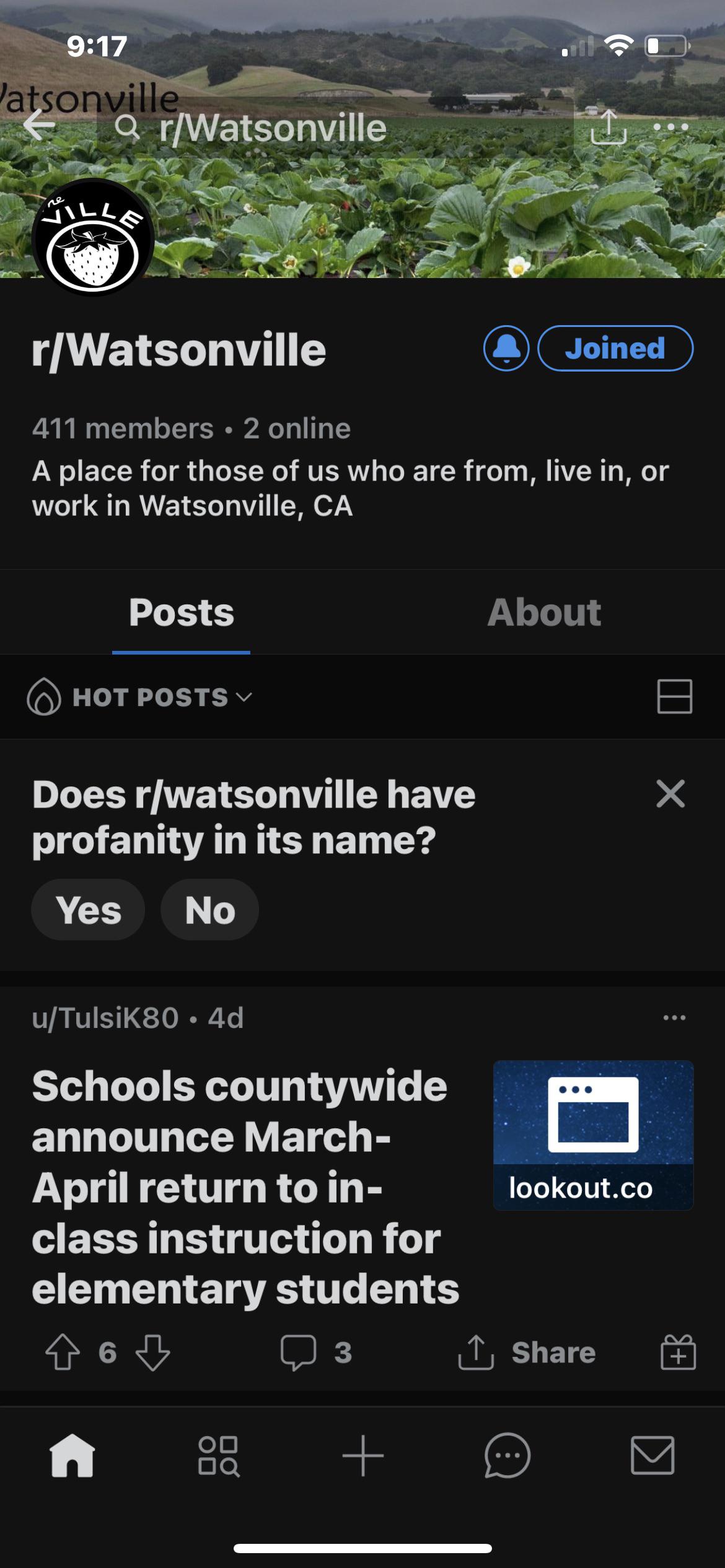
Task: Share the community from the header
Action: click(x=608, y=128)
